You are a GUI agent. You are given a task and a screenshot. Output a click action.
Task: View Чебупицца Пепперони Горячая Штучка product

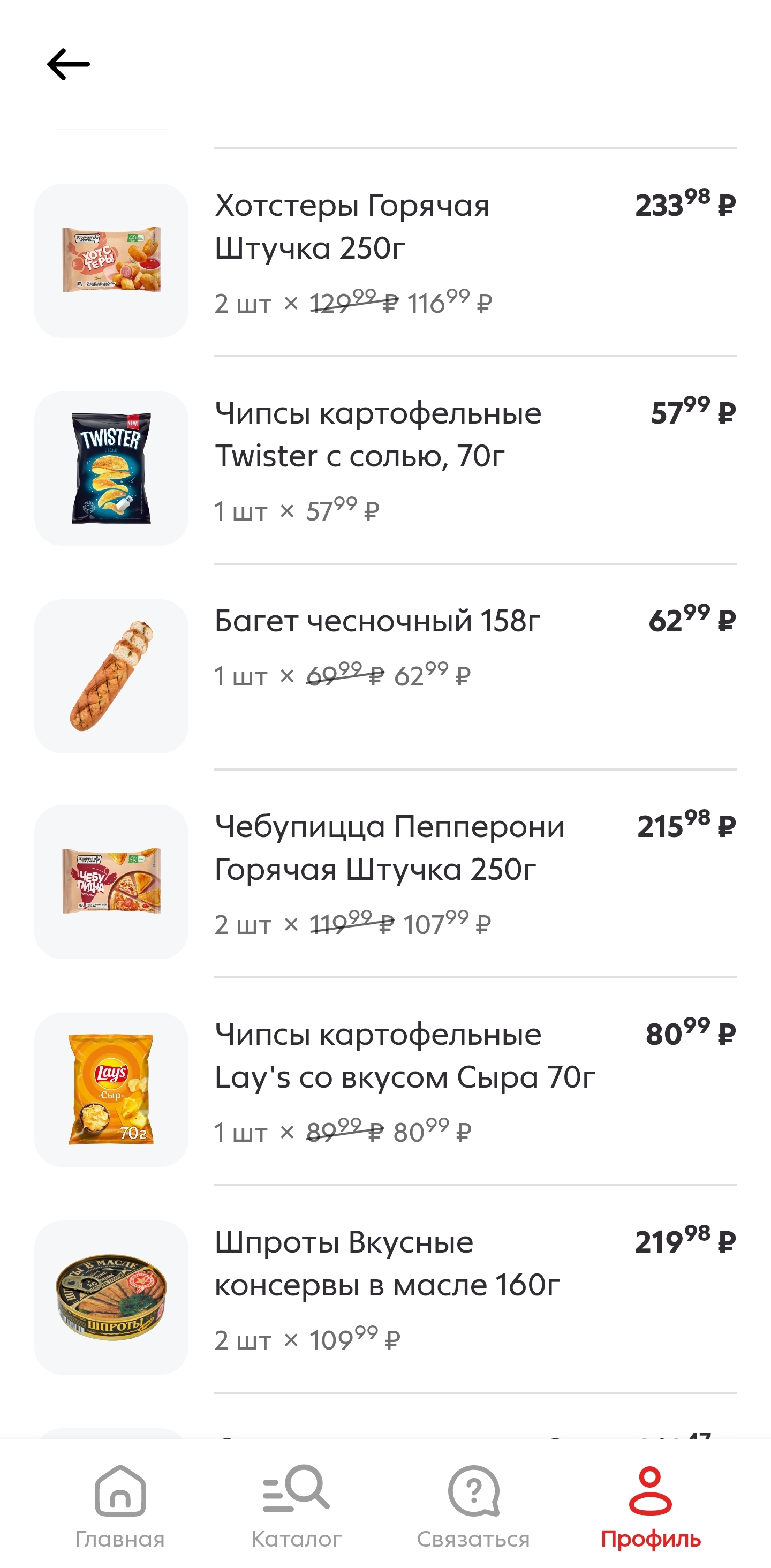(389, 847)
